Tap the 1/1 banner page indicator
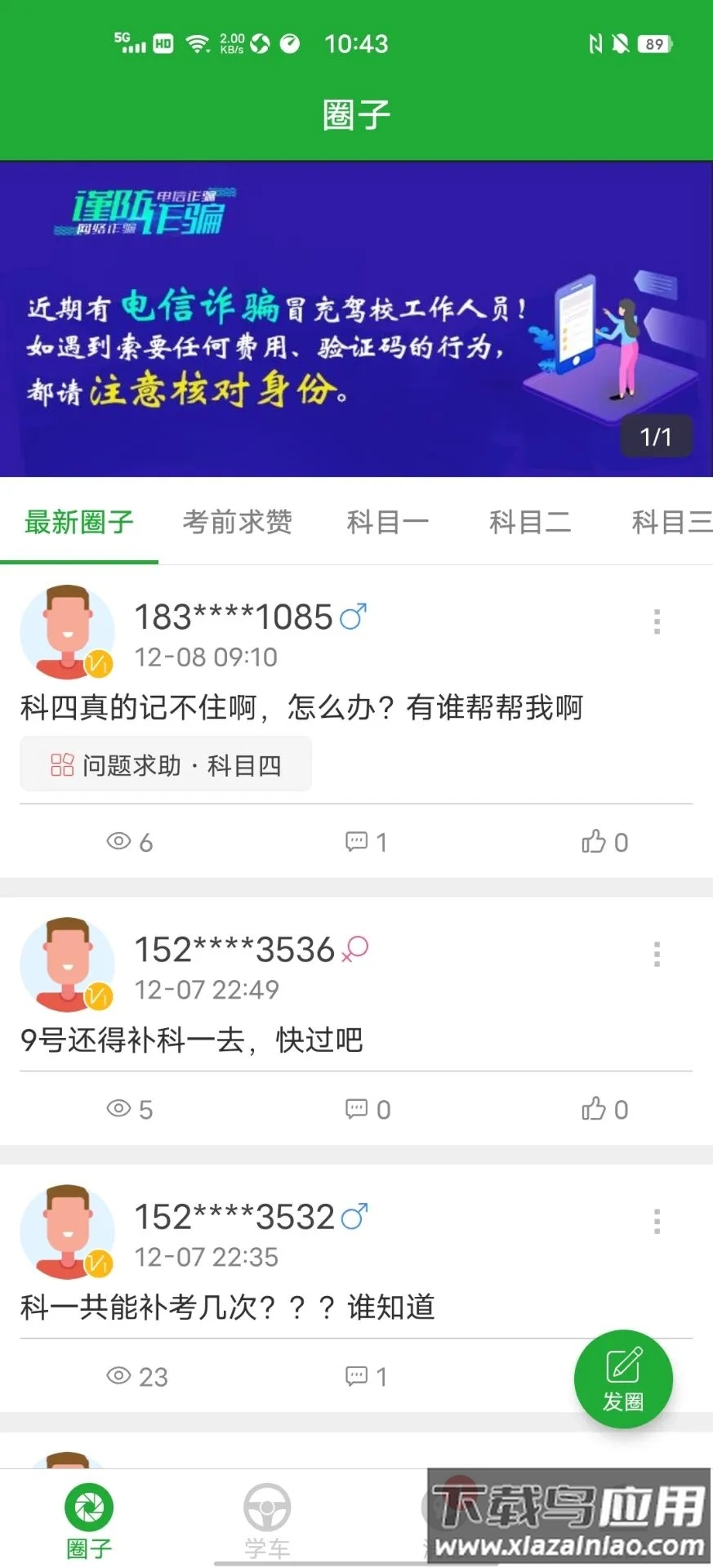 click(x=657, y=437)
